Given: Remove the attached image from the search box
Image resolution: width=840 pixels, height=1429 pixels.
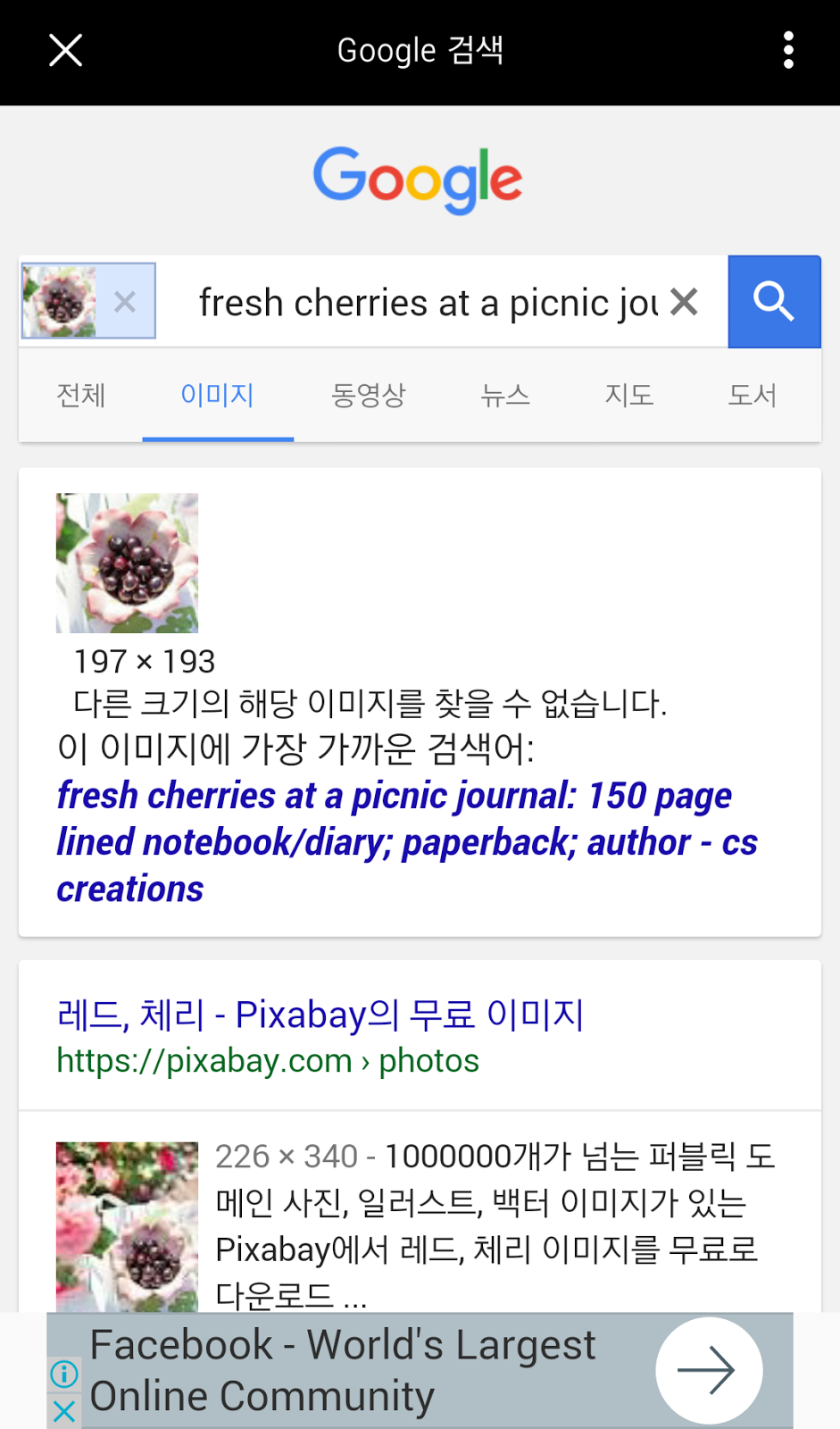Looking at the screenshot, I should pyautogui.click(x=124, y=302).
